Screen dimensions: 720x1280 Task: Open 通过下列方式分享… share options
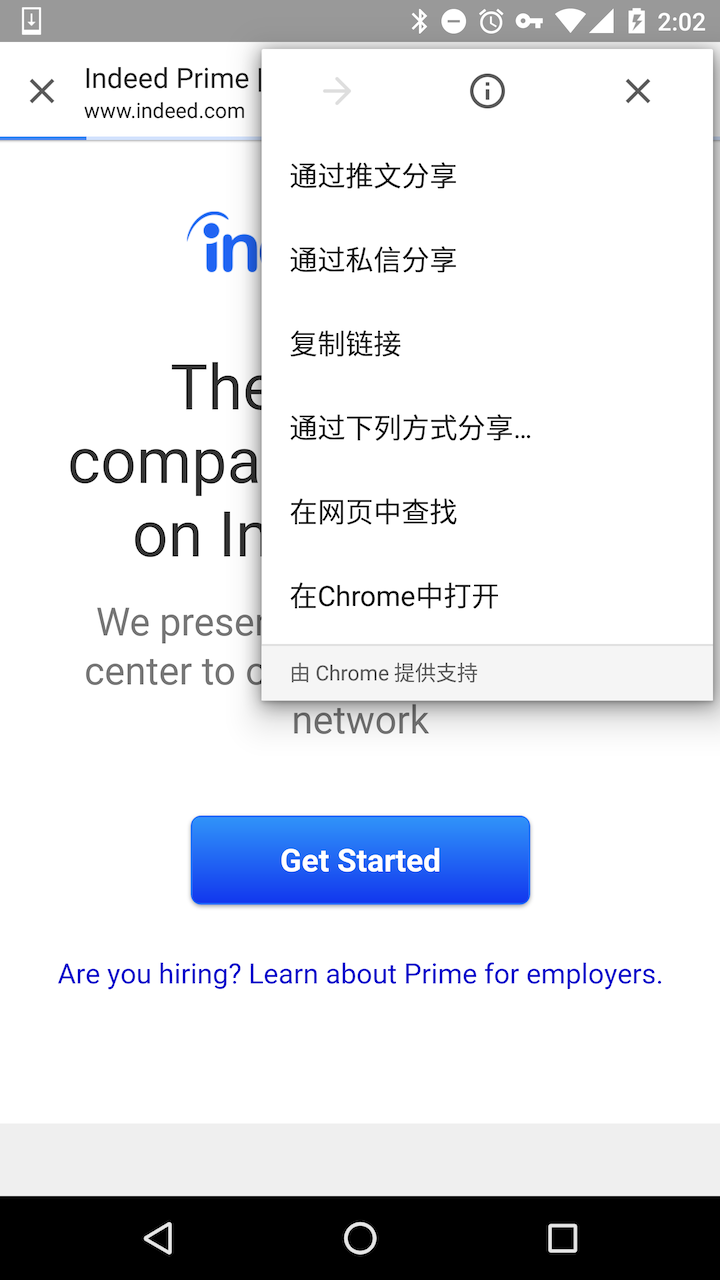tap(410, 428)
